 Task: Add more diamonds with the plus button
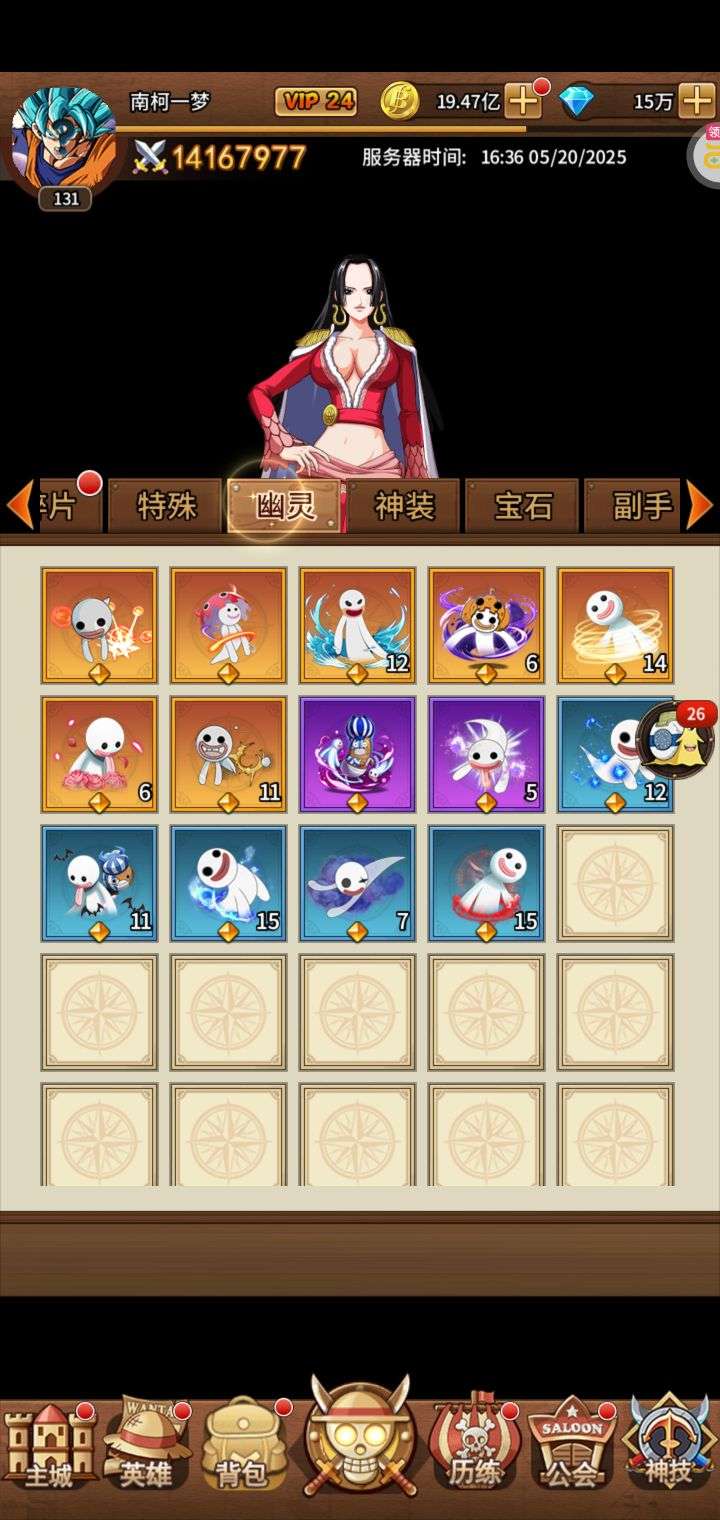coord(697,101)
